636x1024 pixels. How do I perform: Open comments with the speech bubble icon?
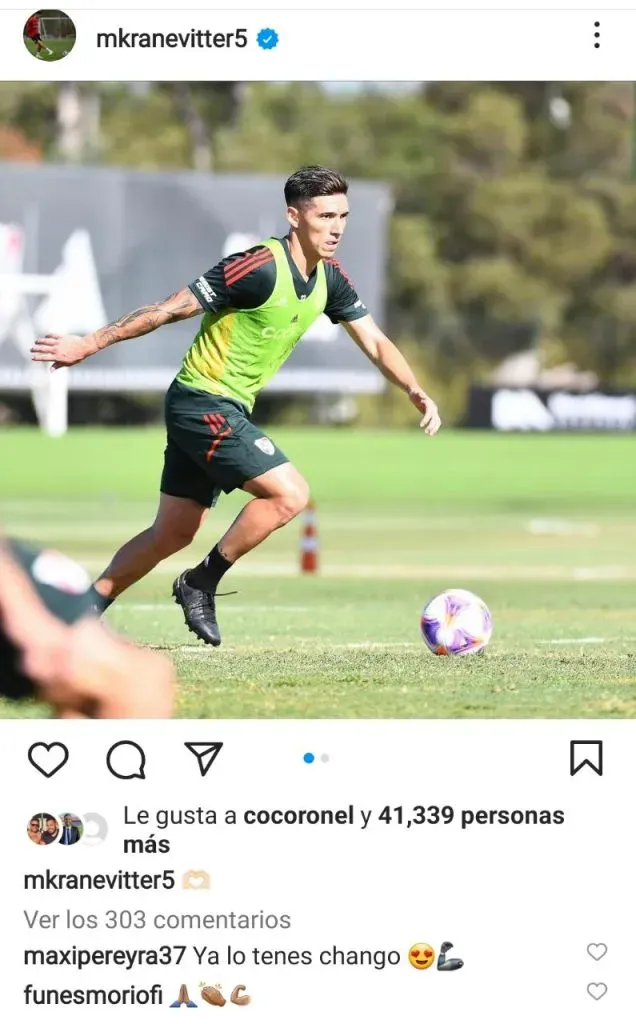[126, 760]
